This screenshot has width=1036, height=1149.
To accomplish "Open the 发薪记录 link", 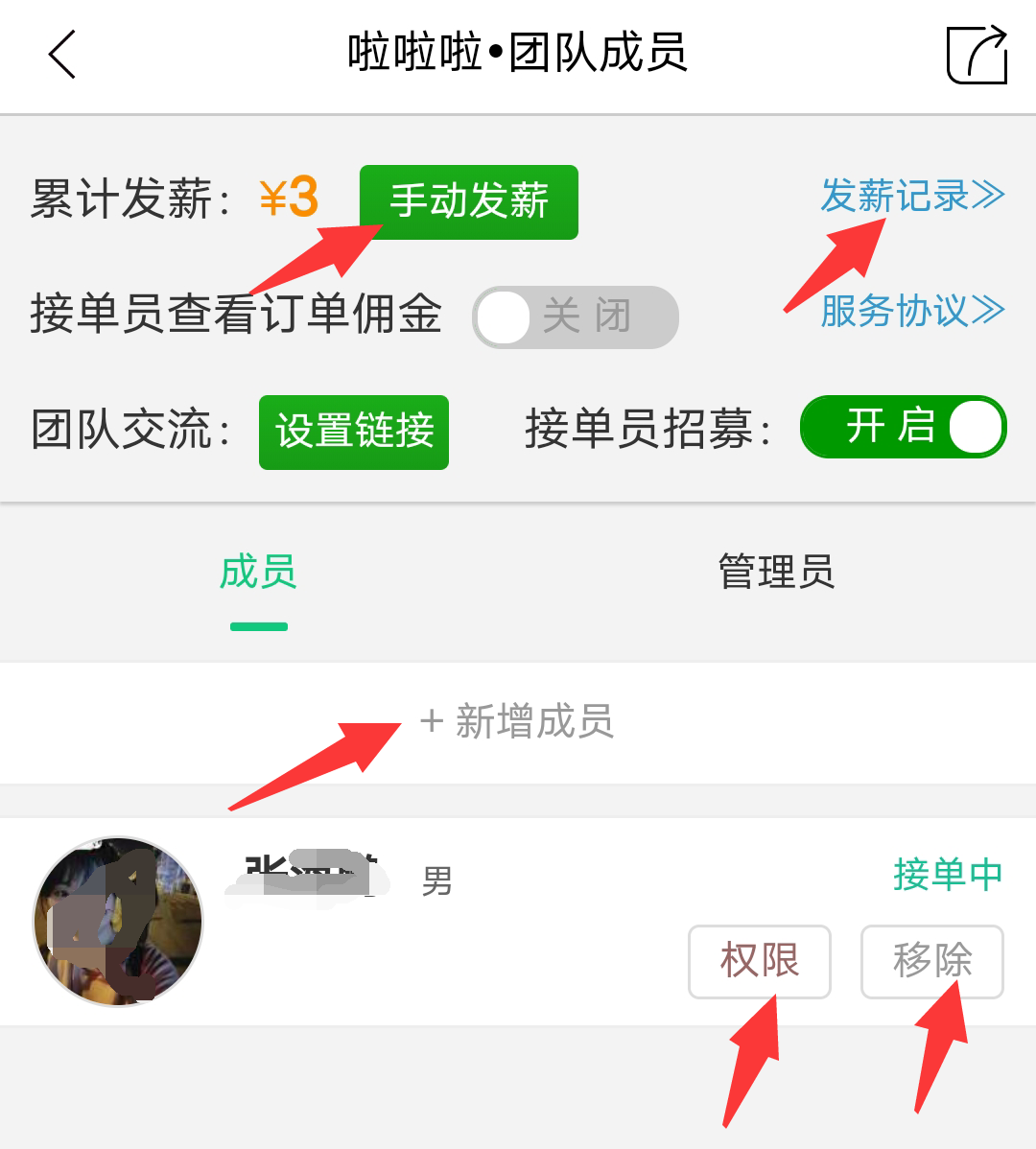I will pyautogui.click(x=911, y=197).
